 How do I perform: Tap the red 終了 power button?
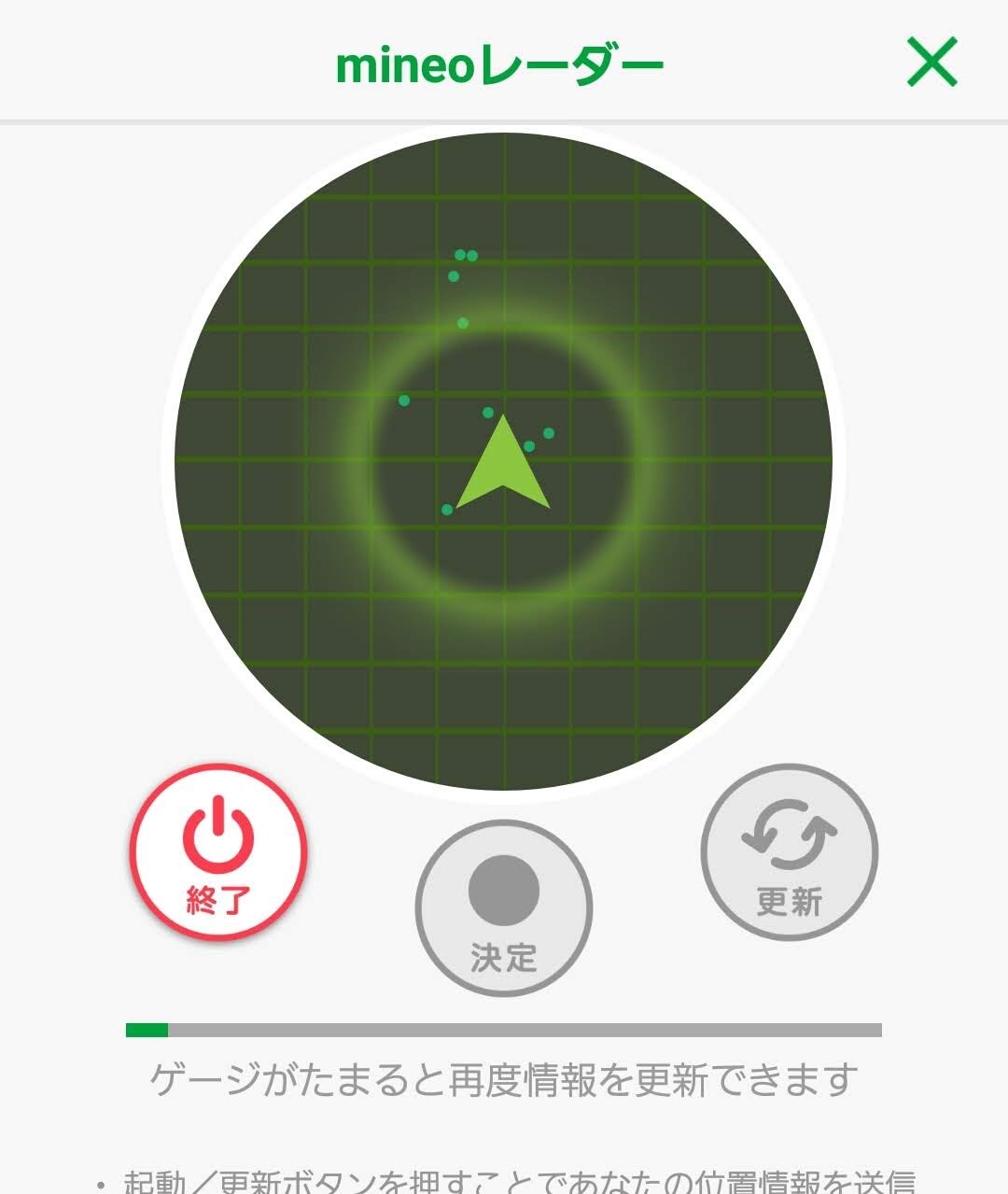(218, 852)
